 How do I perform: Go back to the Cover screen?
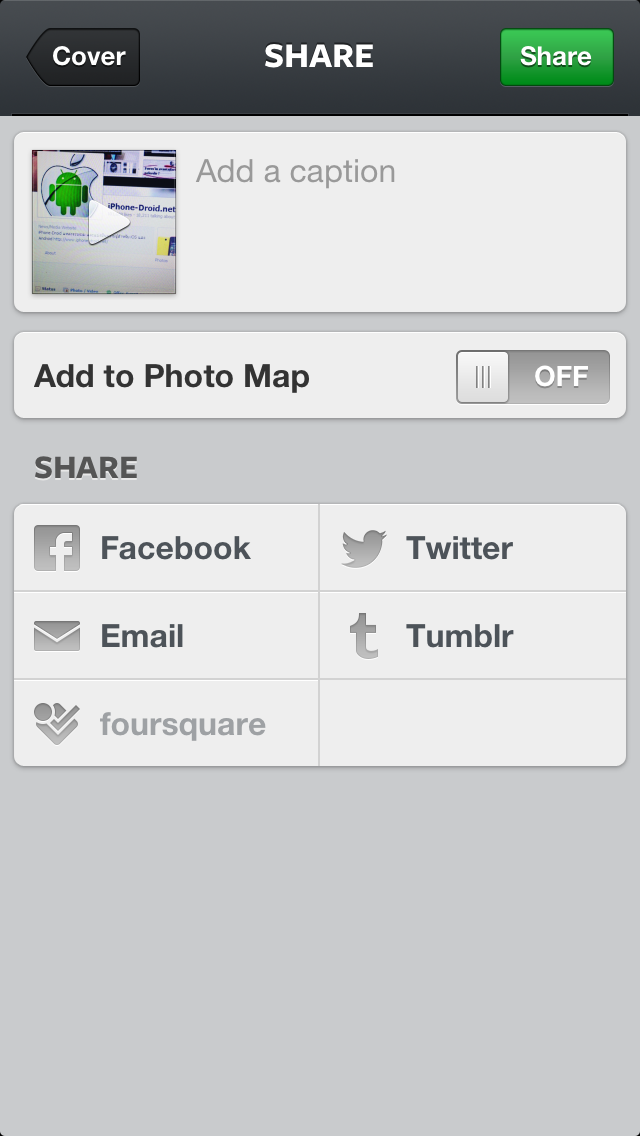click(83, 57)
